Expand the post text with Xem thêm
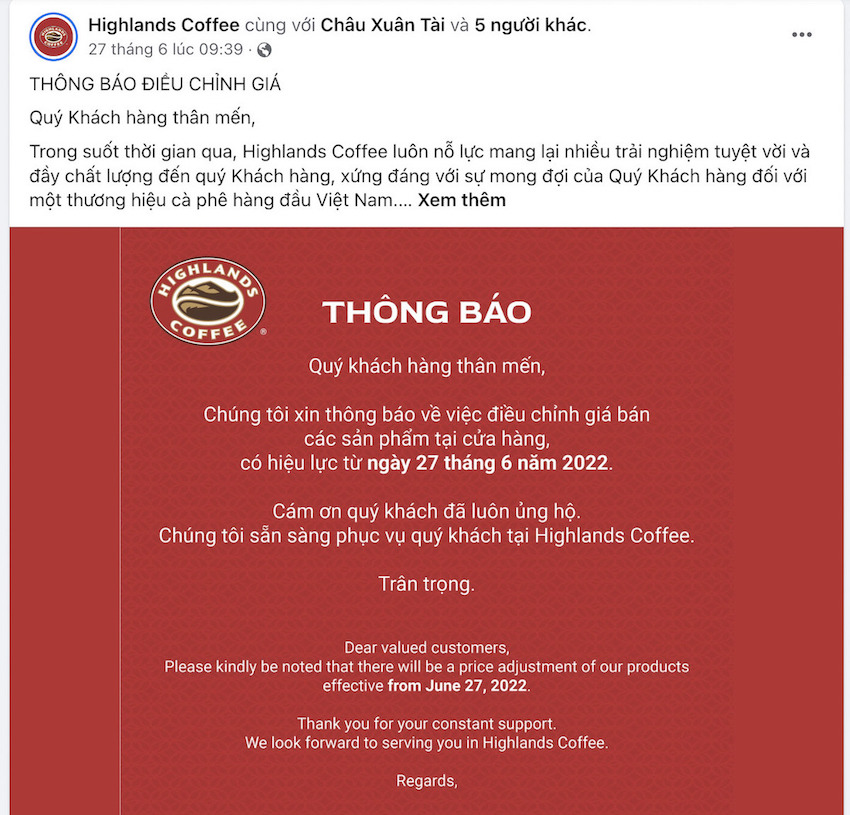The image size is (850, 815). coord(461,200)
